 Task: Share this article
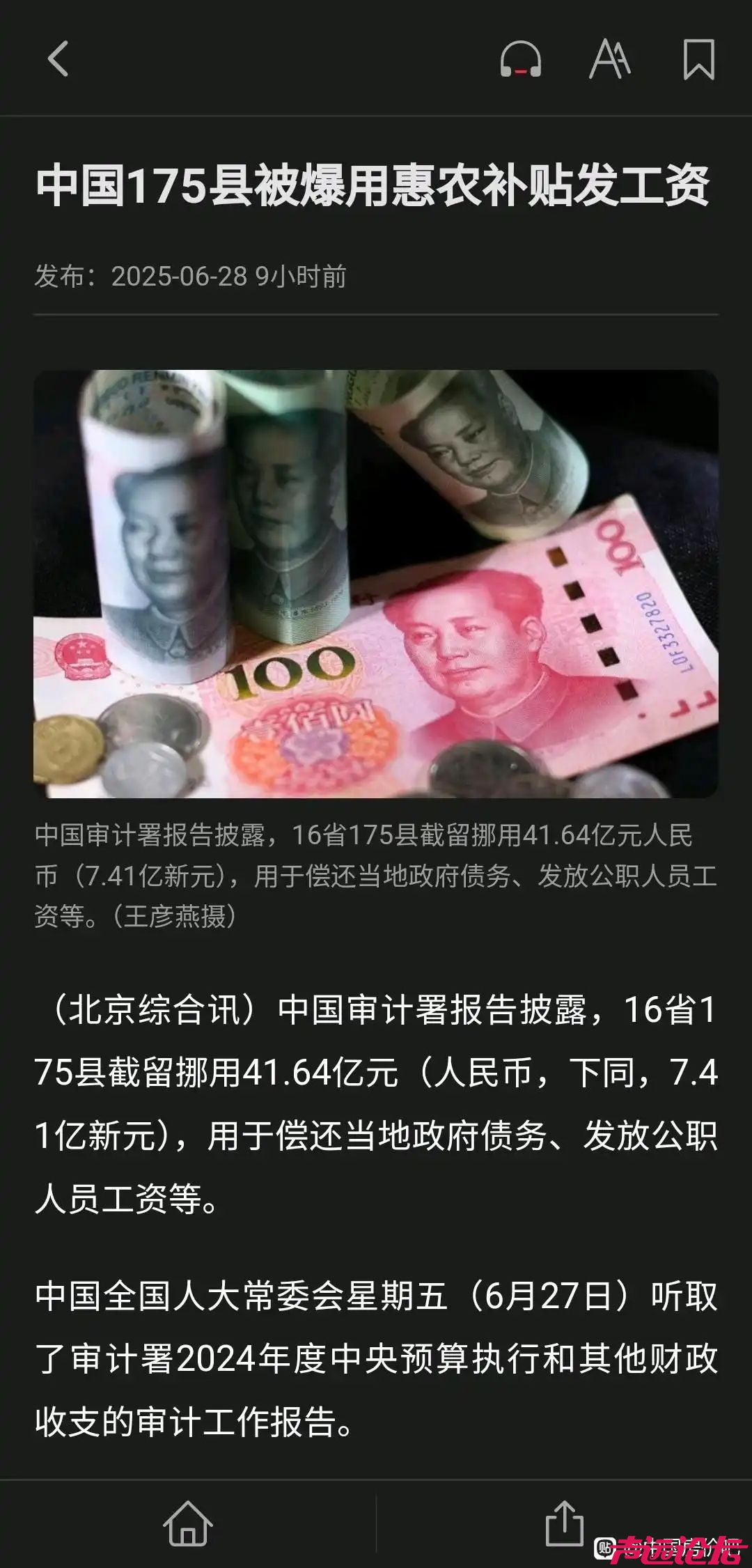click(x=564, y=1523)
